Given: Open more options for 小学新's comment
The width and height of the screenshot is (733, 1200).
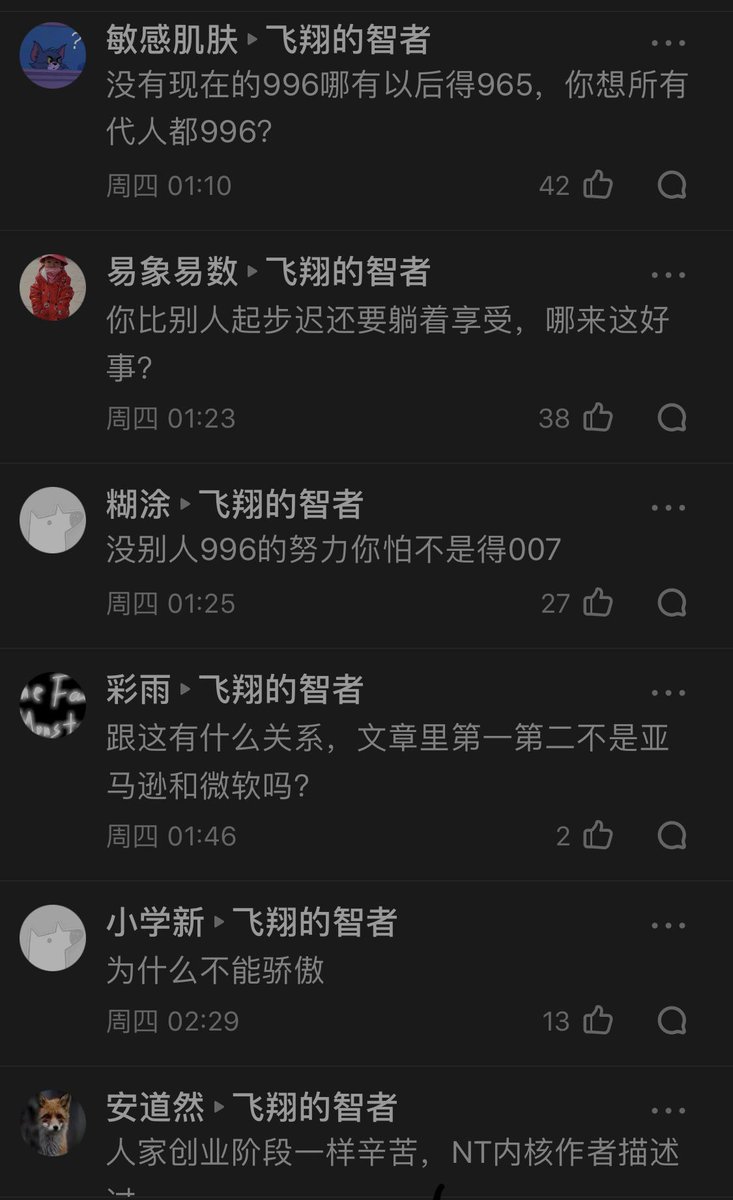Looking at the screenshot, I should (x=668, y=926).
